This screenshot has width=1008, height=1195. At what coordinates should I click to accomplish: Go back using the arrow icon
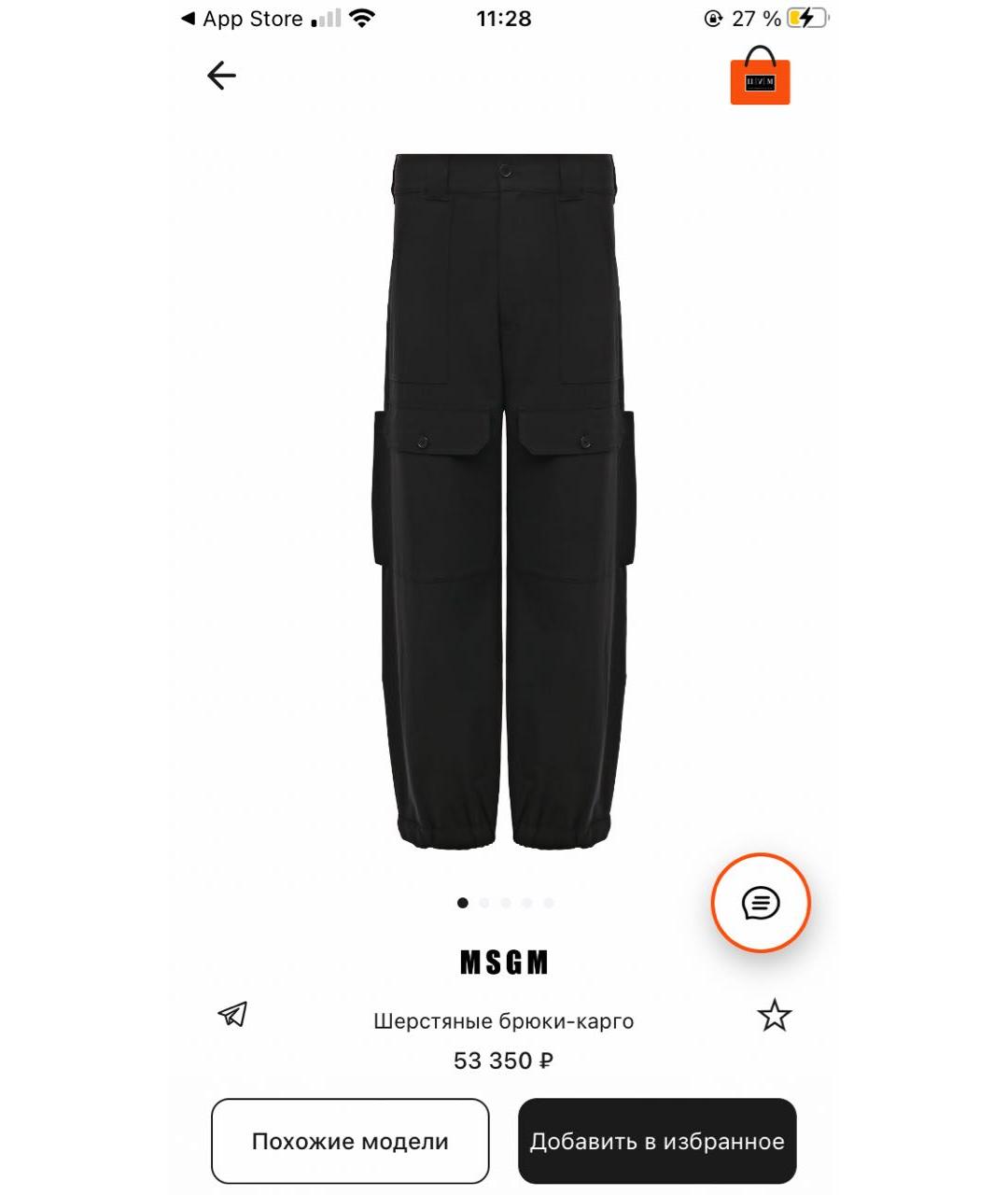[221, 76]
